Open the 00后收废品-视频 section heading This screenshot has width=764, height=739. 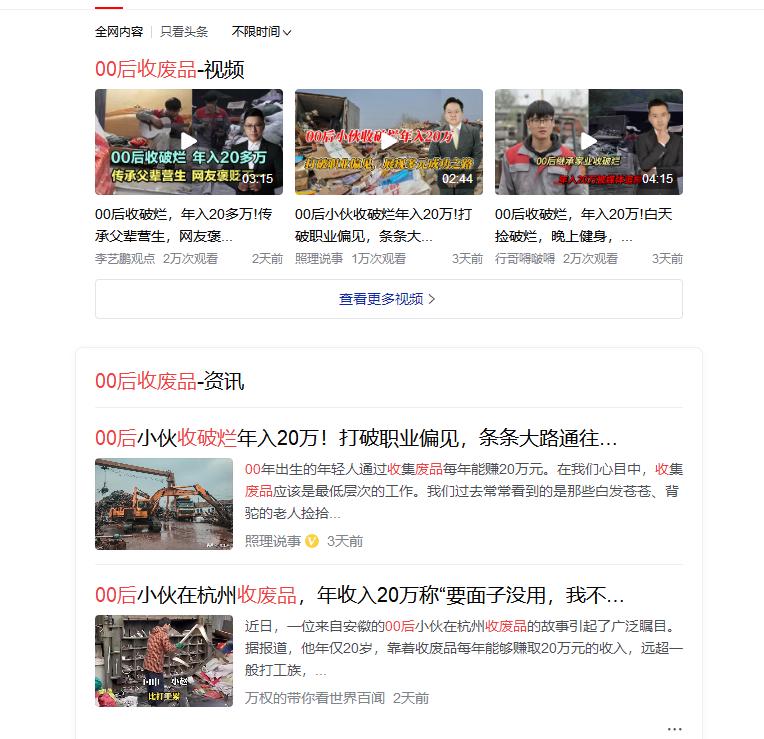[170, 69]
